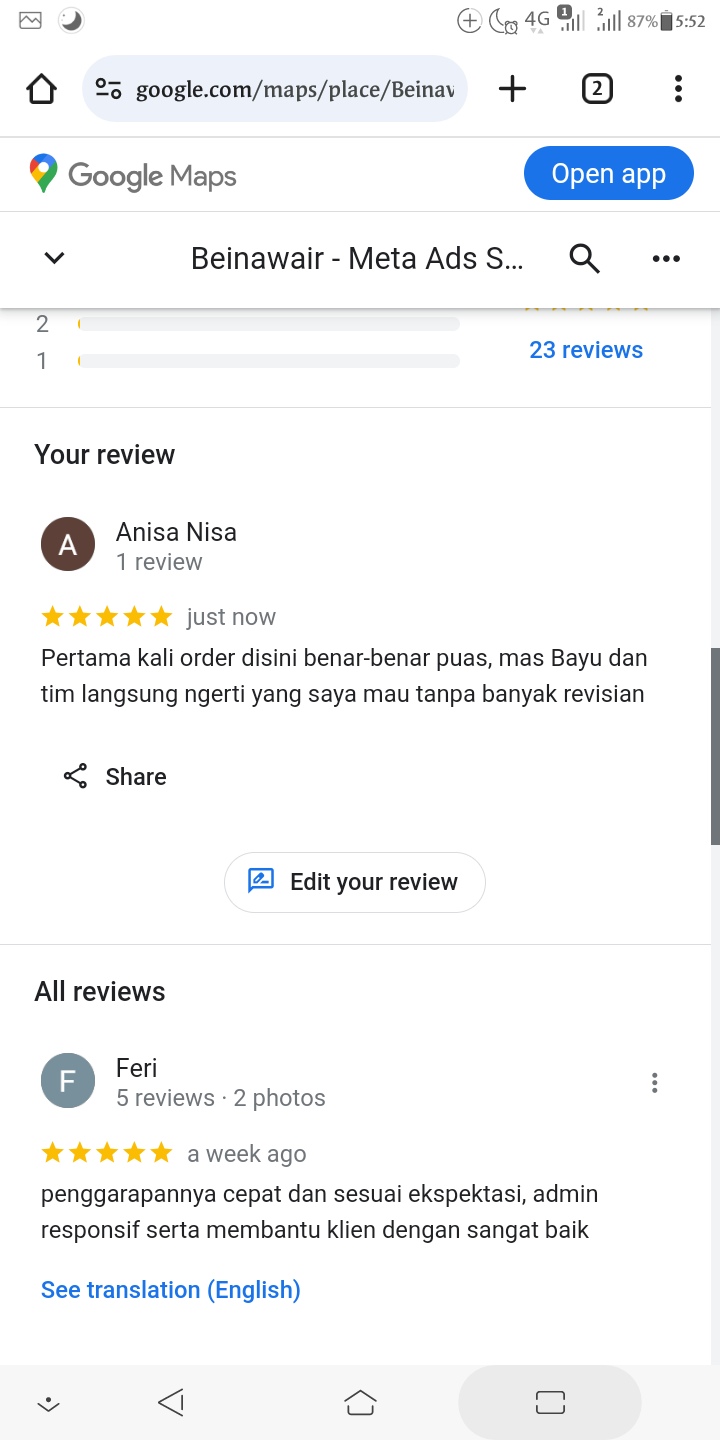Tap the Open app button

[x=608, y=174]
